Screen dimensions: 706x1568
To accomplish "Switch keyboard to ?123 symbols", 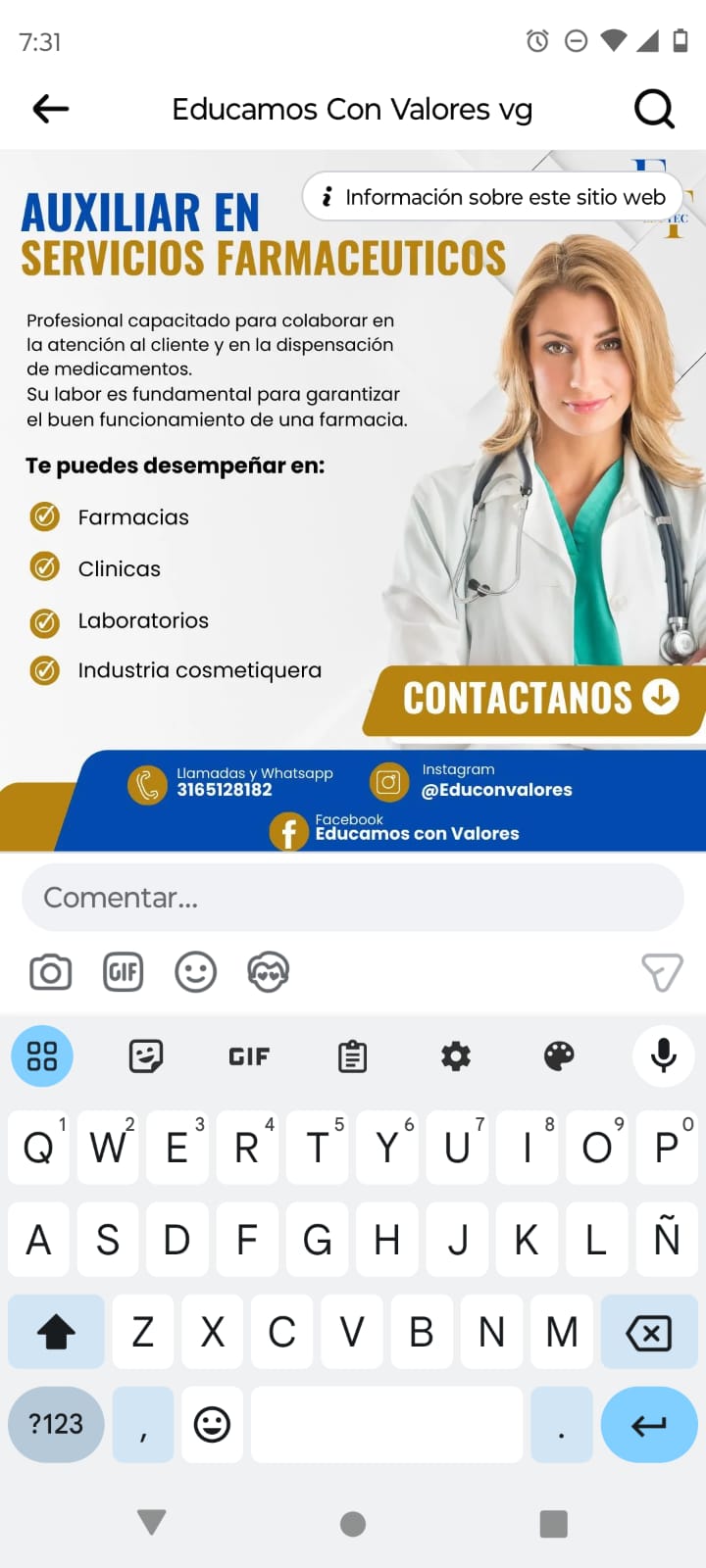I will click(x=56, y=1424).
